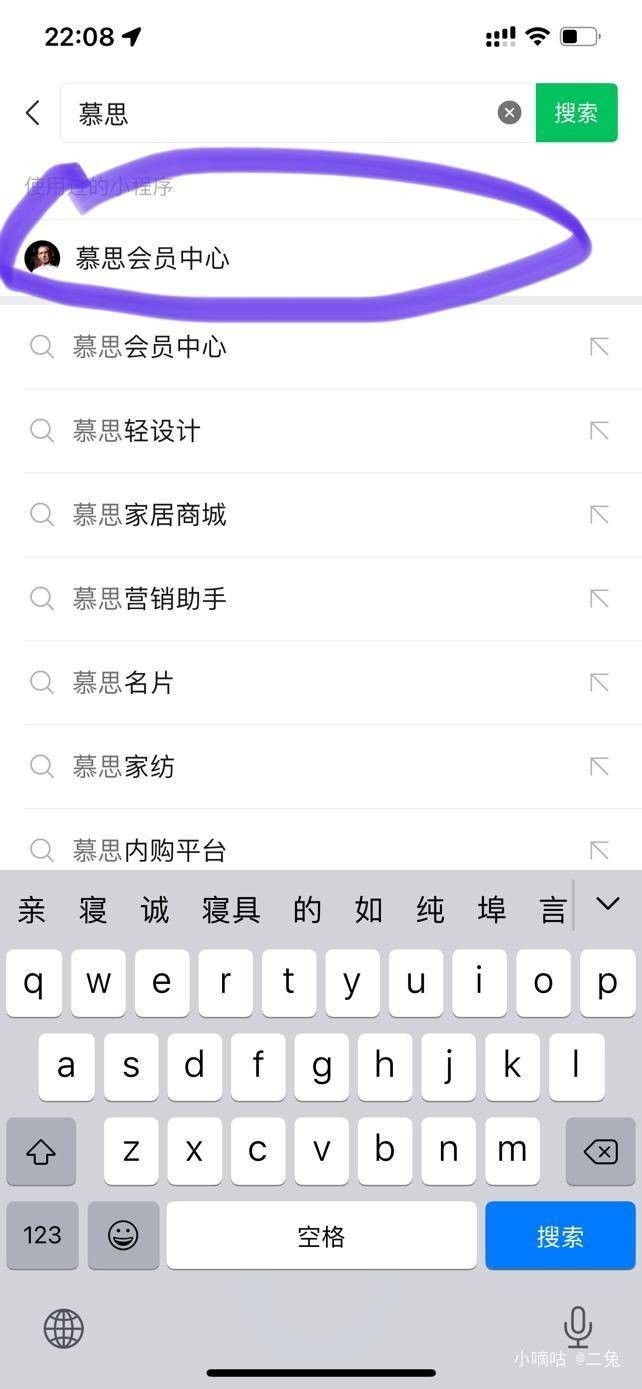Choose the candidate word 寝具
Screen dimensions: 642x1389
231,910
